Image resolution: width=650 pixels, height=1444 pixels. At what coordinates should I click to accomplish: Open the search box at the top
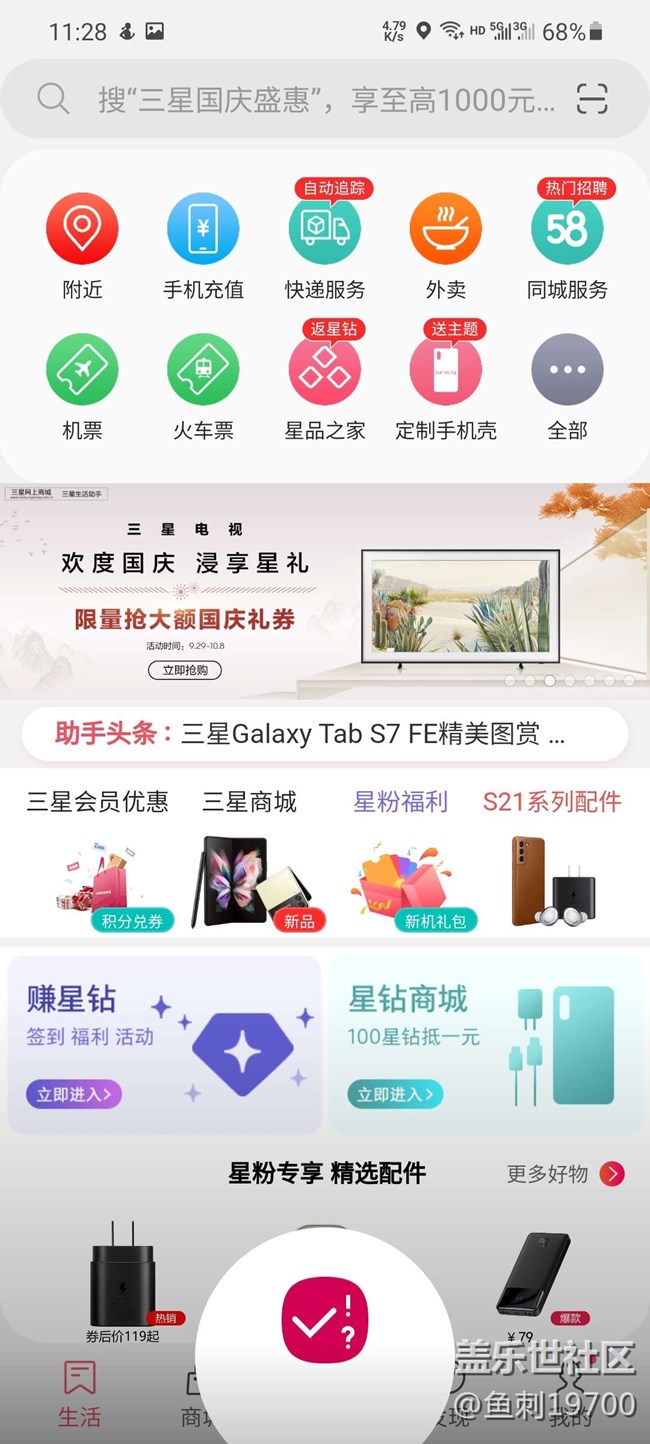300,99
